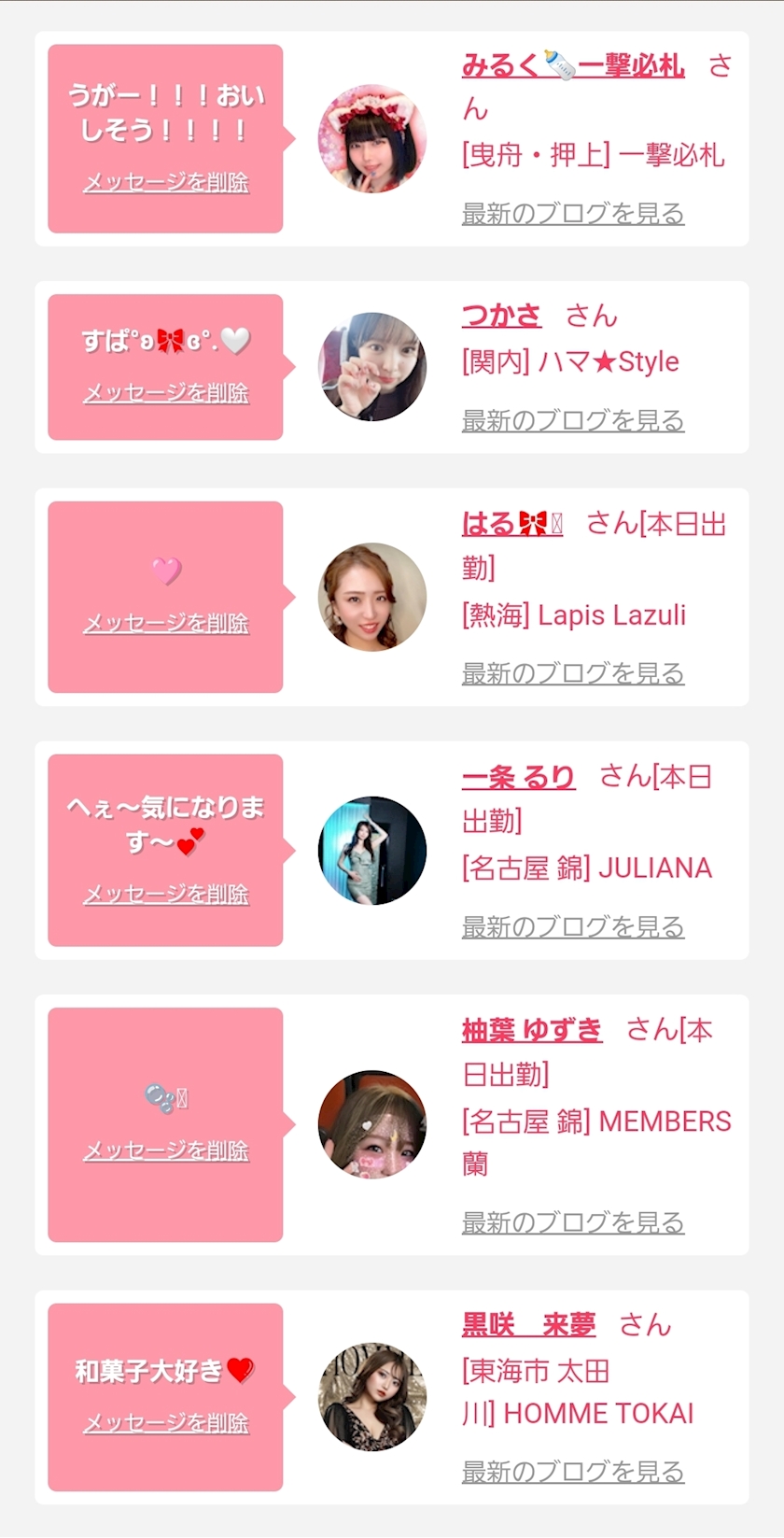Delete the pink heart message to はる

(x=166, y=623)
